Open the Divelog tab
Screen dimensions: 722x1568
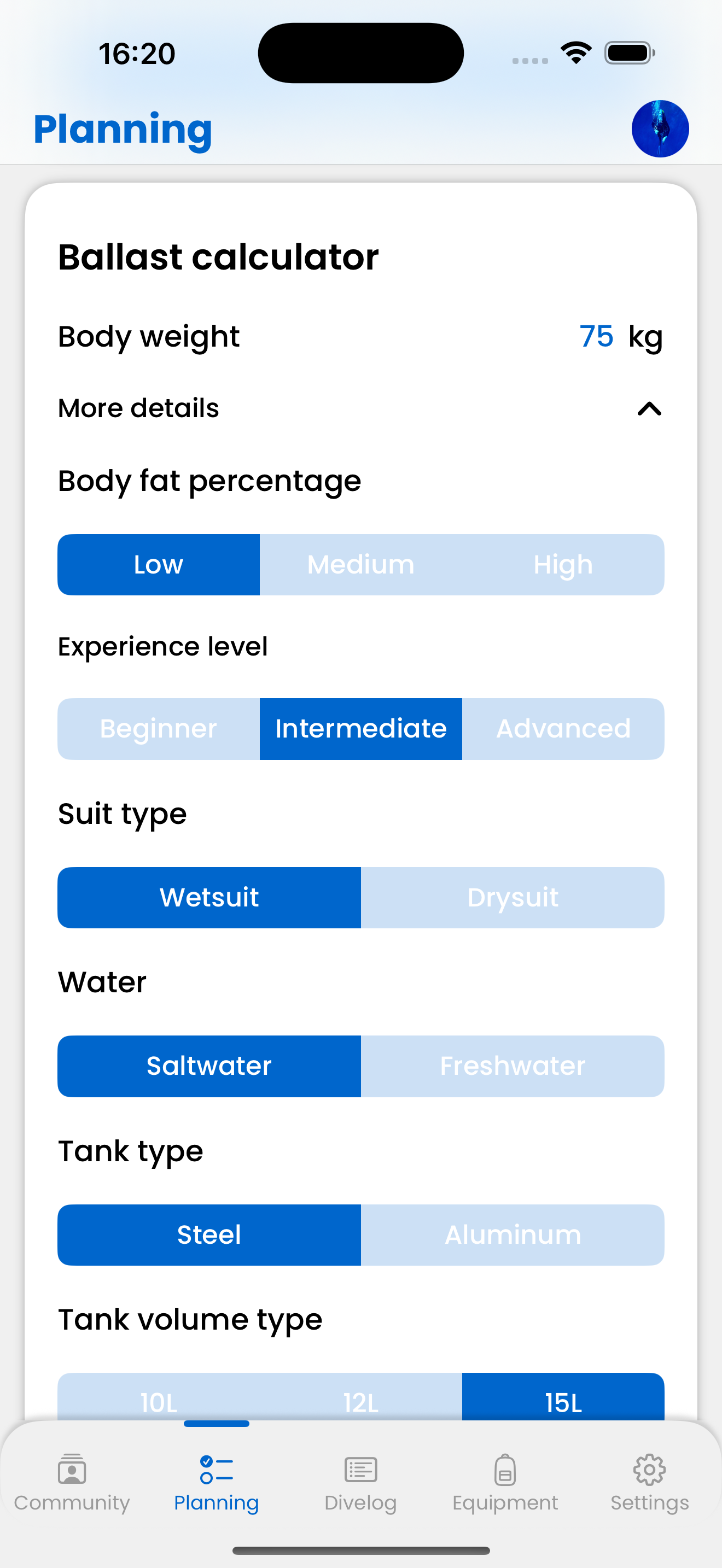tap(360, 1483)
